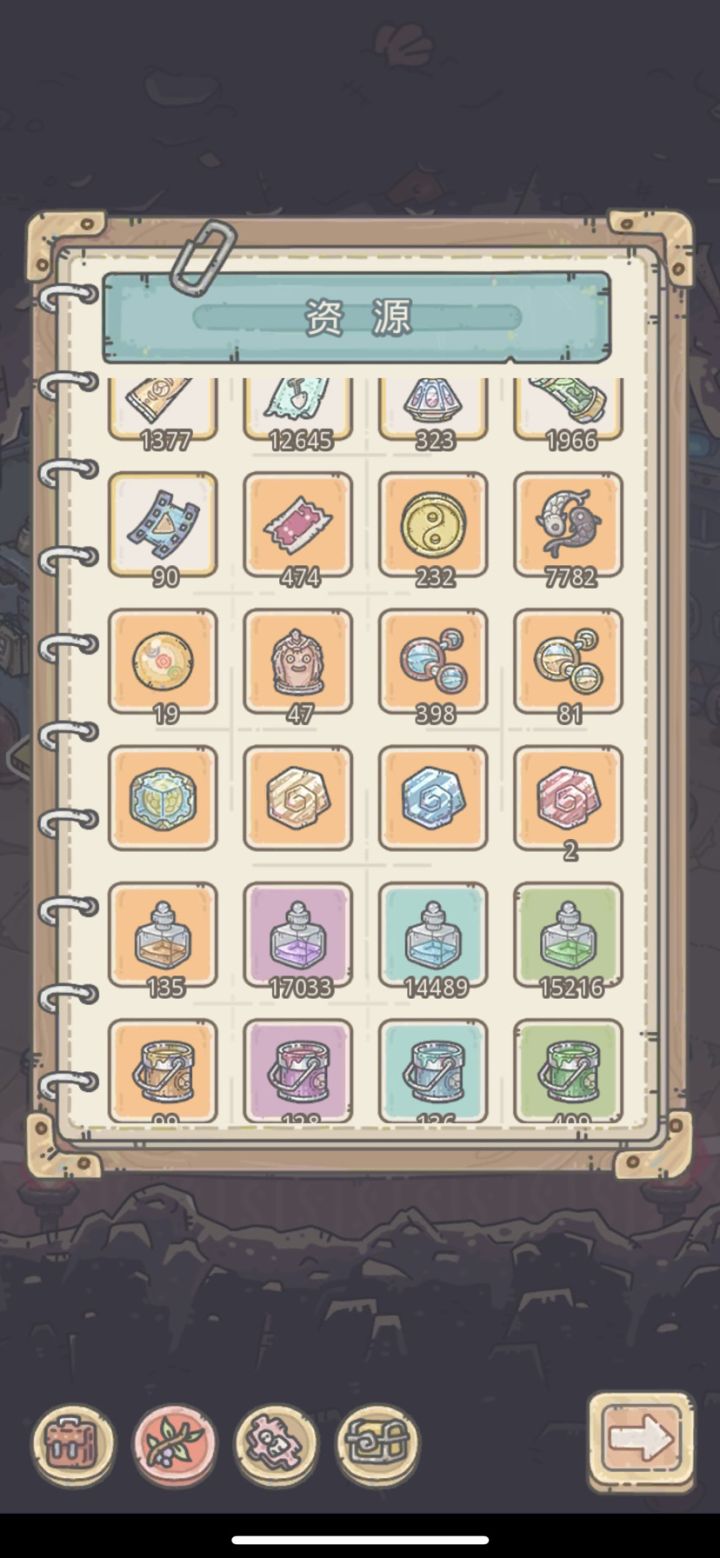Image resolution: width=720 pixels, height=1558 pixels.
Task: Open the koi fish item with 7782
Action: (x=568, y=525)
